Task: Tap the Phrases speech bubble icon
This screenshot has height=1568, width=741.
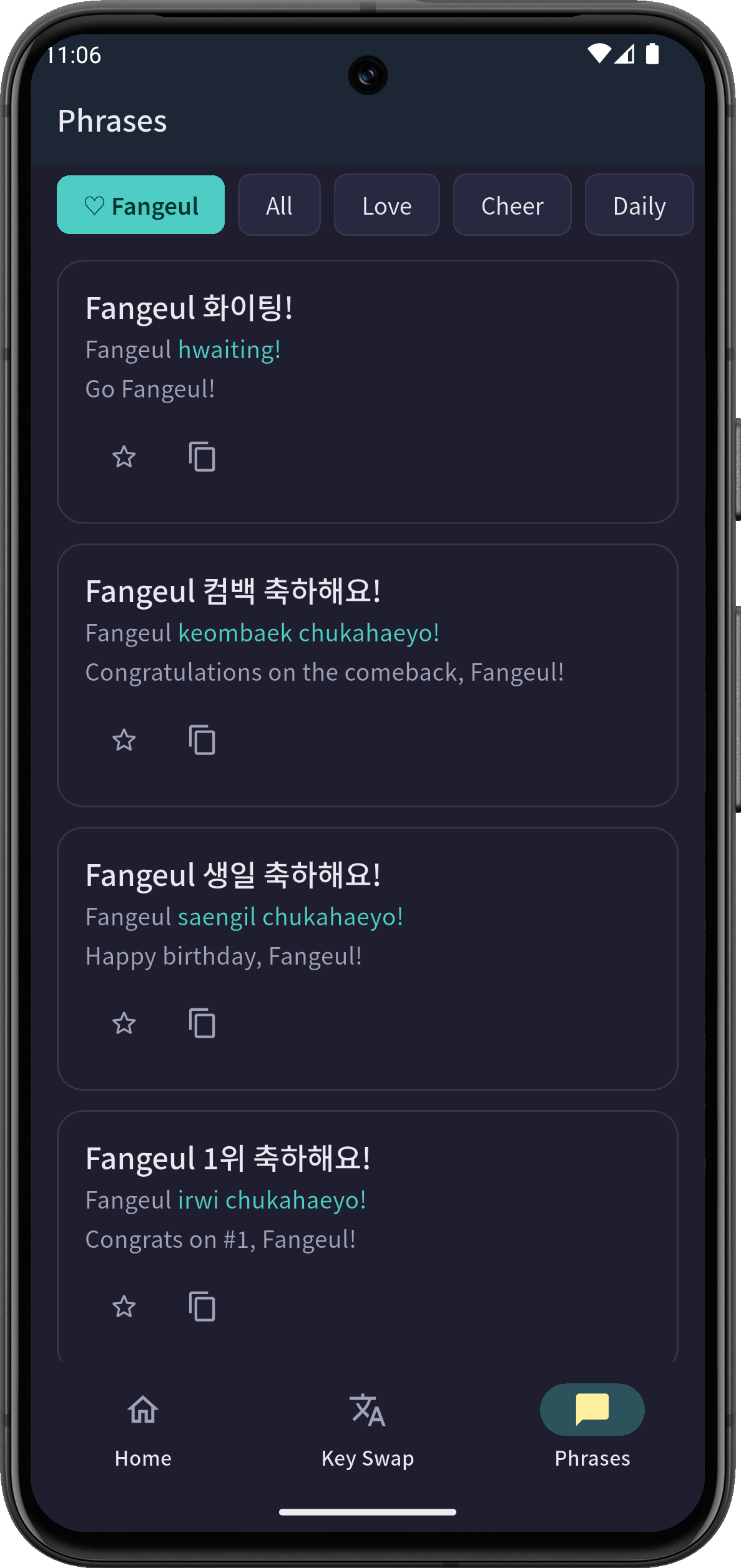Action: coord(591,1410)
